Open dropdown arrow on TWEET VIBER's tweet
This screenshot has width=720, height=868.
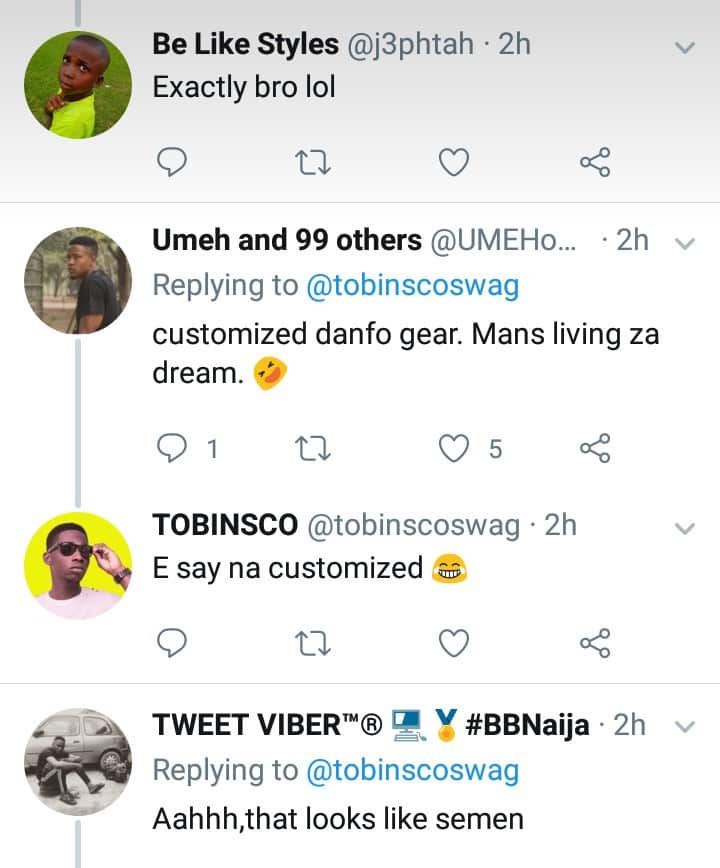[x=685, y=727]
